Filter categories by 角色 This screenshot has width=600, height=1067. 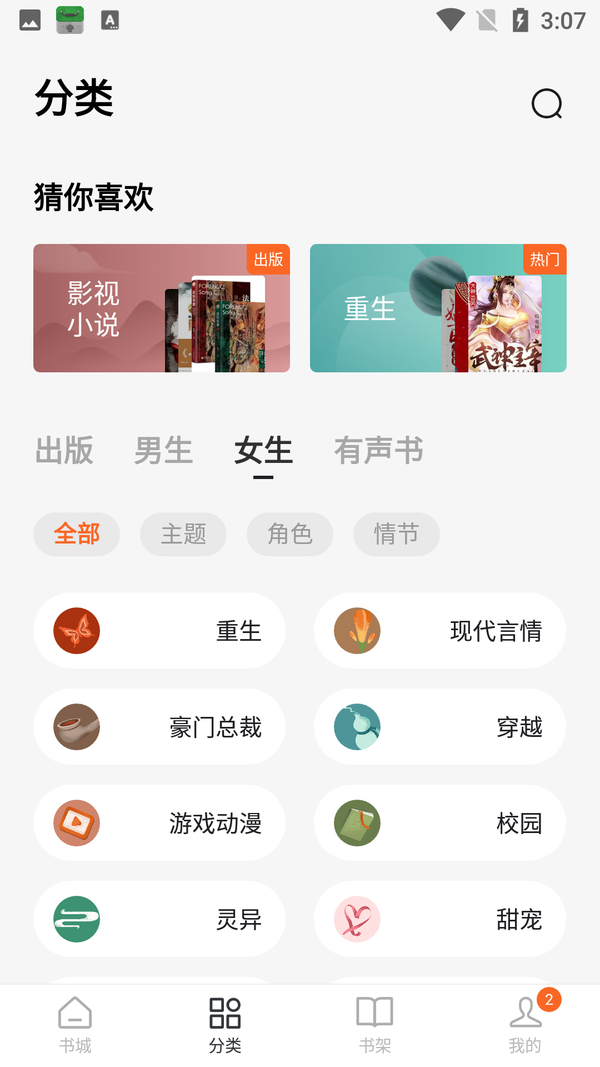(x=290, y=534)
